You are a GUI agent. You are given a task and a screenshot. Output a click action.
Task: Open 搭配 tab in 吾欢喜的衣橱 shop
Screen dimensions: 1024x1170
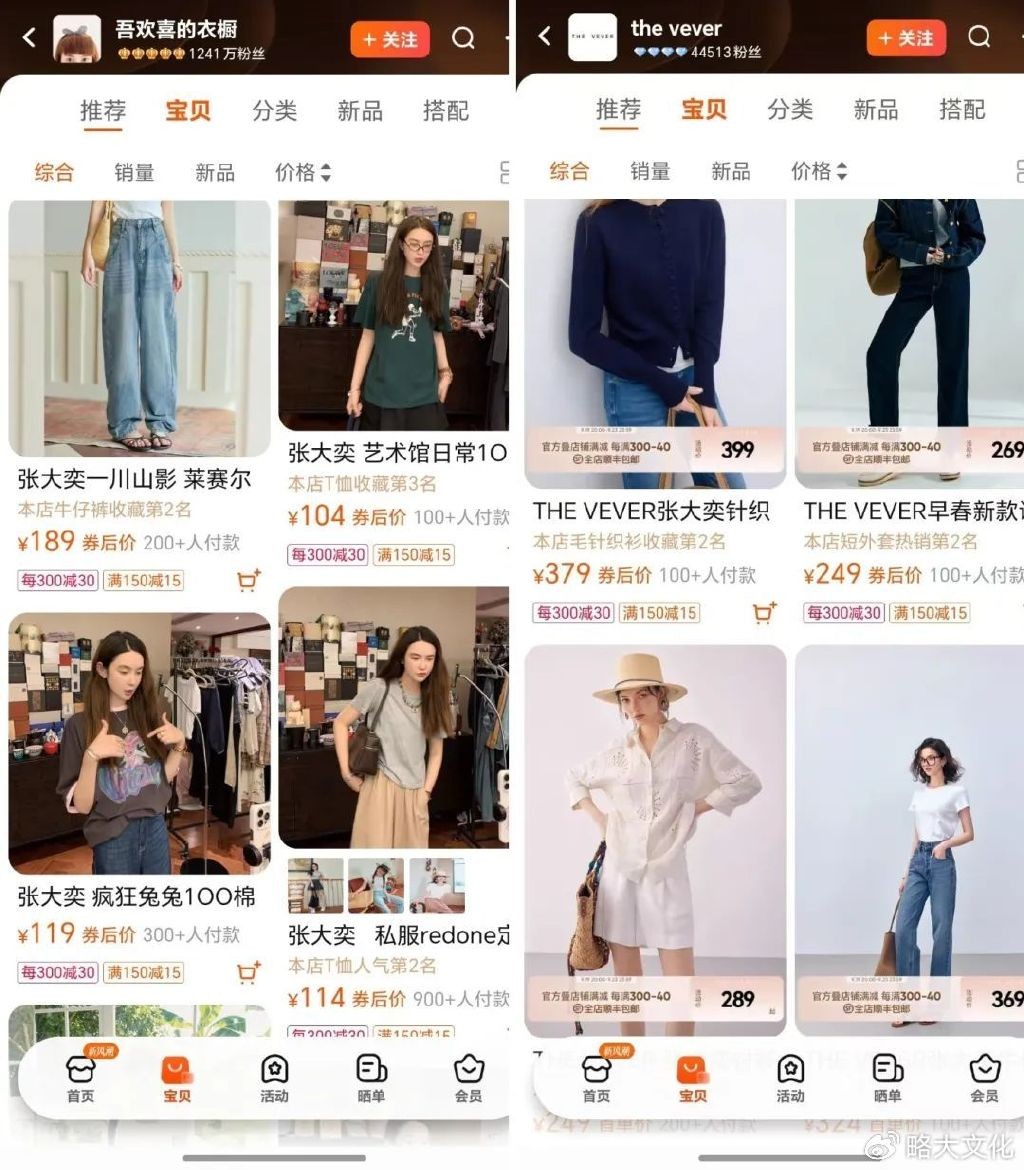(x=445, y=110)
